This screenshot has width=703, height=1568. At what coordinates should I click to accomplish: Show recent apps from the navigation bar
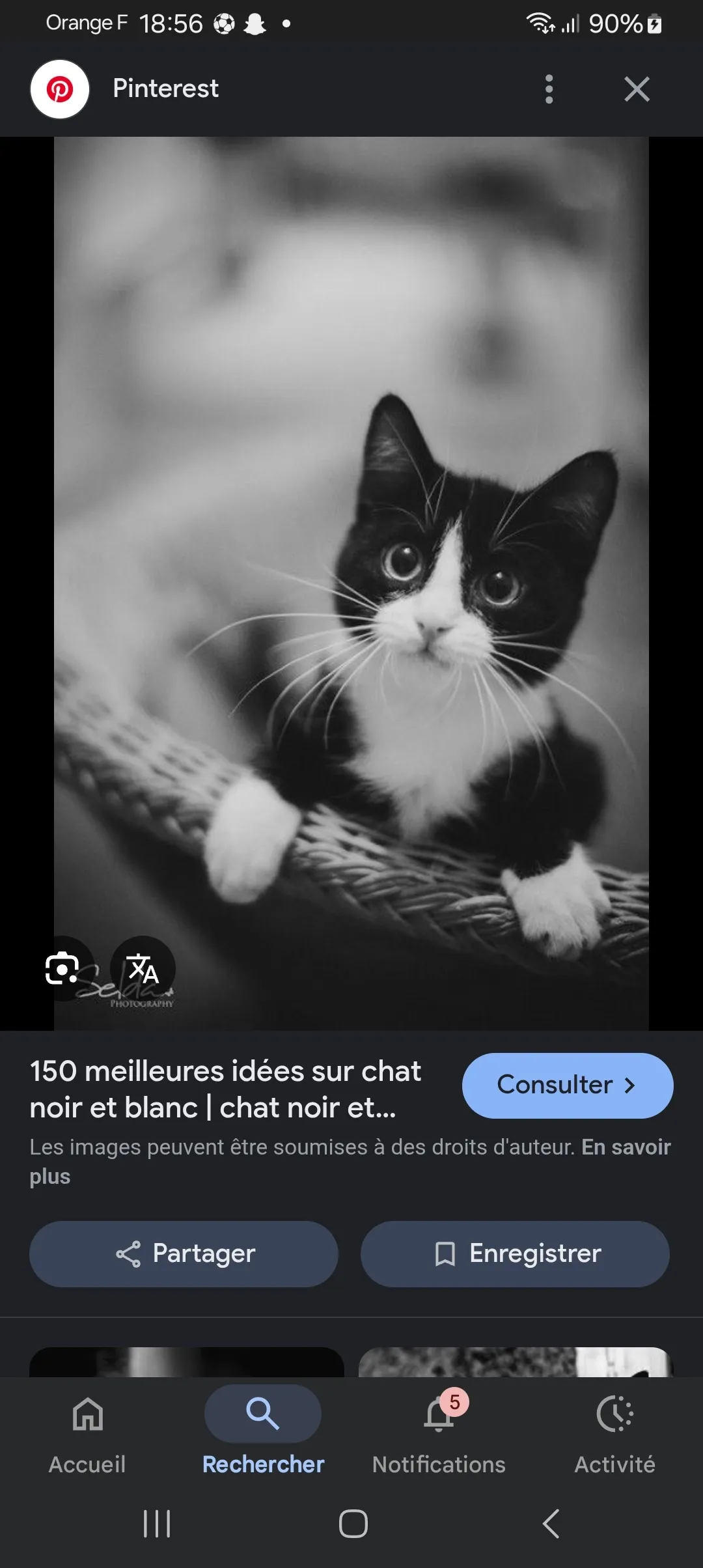(x=157, y=1524)
